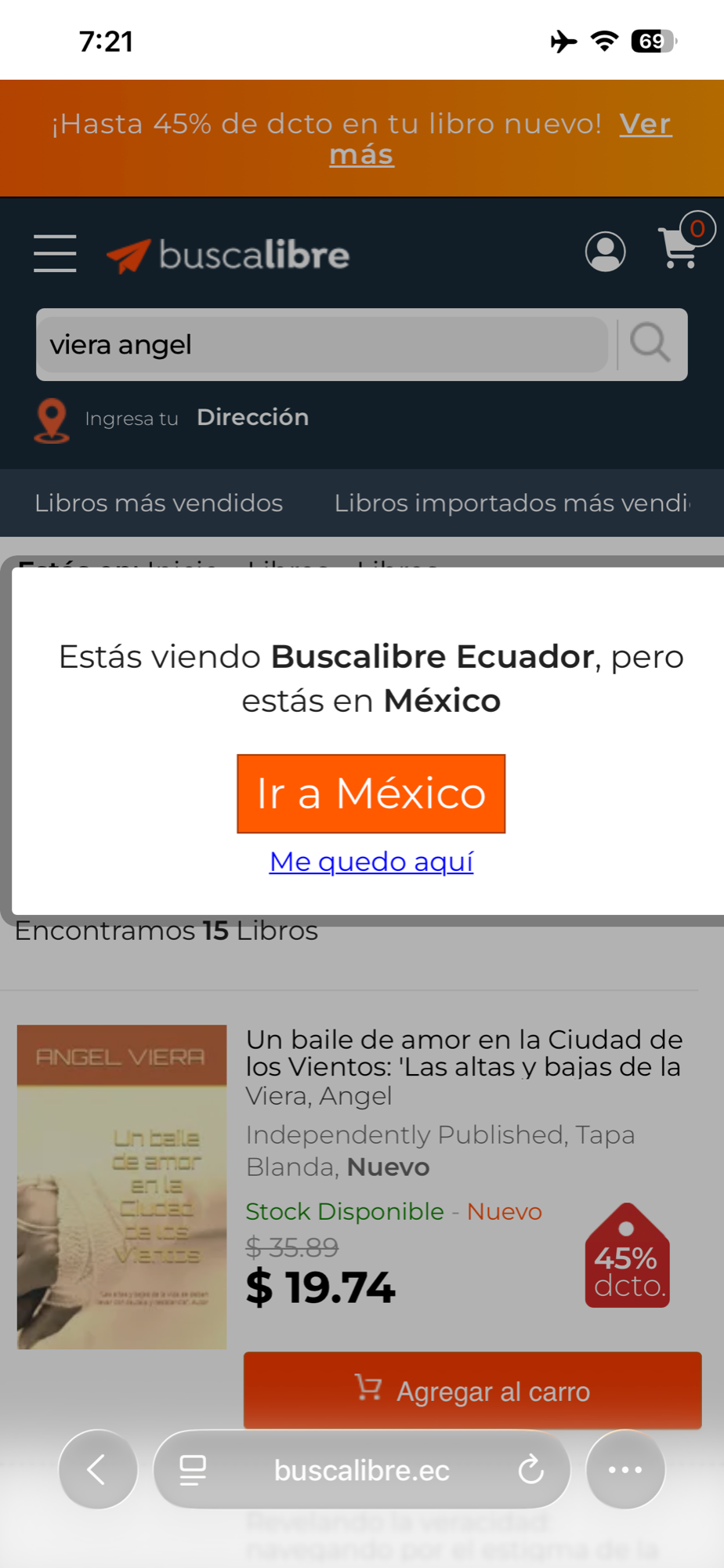Open the user account icon
The height and width of the screenshot is (1568, 724).
[605, 252]
